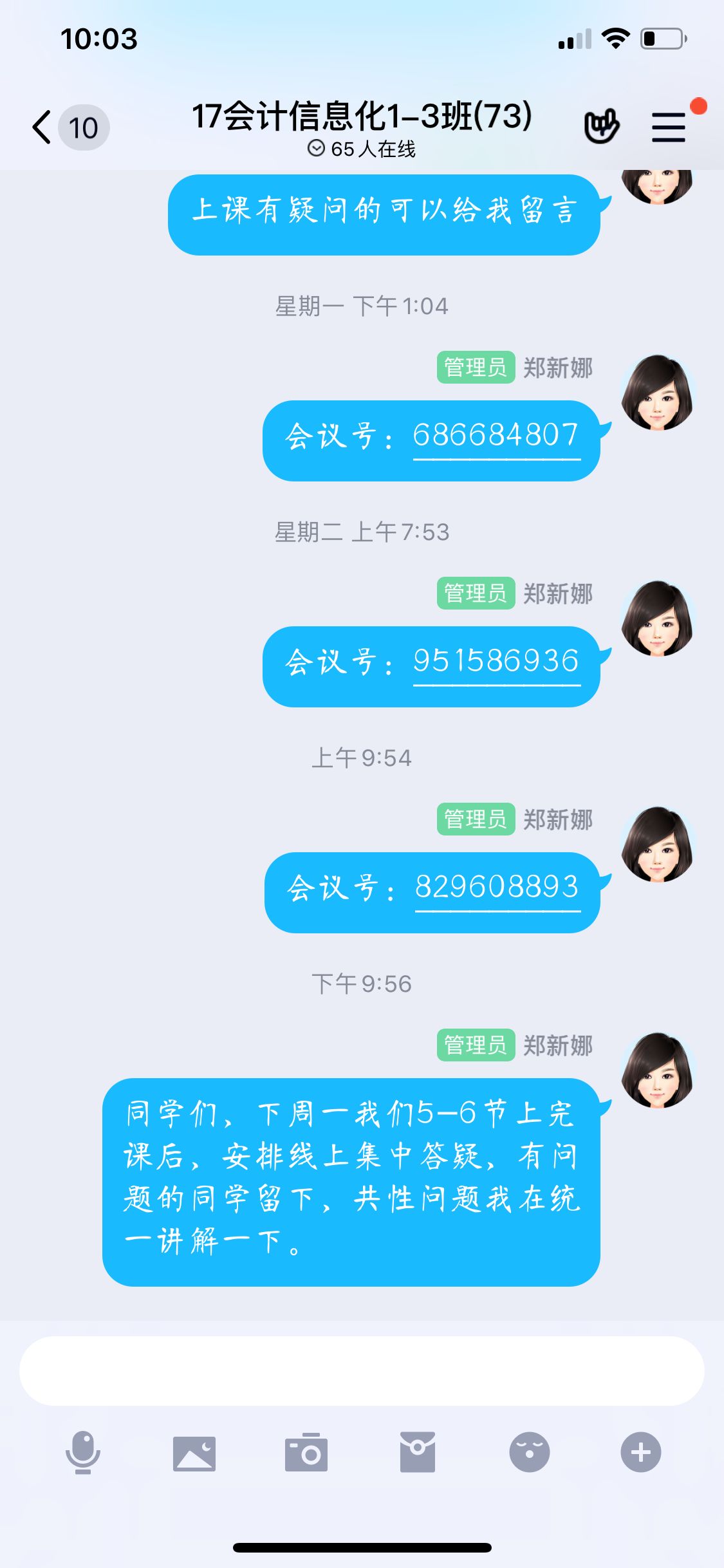Open meeting number 686684807 link
Image resolution: width=724 pixels, height=1568 pixels.
pyautogui.click(x=496, y=435)
